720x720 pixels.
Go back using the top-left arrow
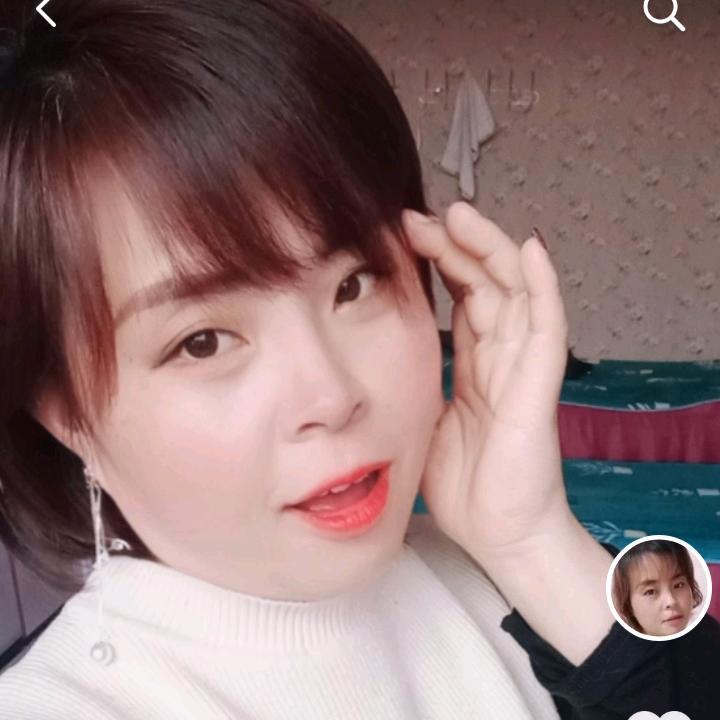coord(46,12)
